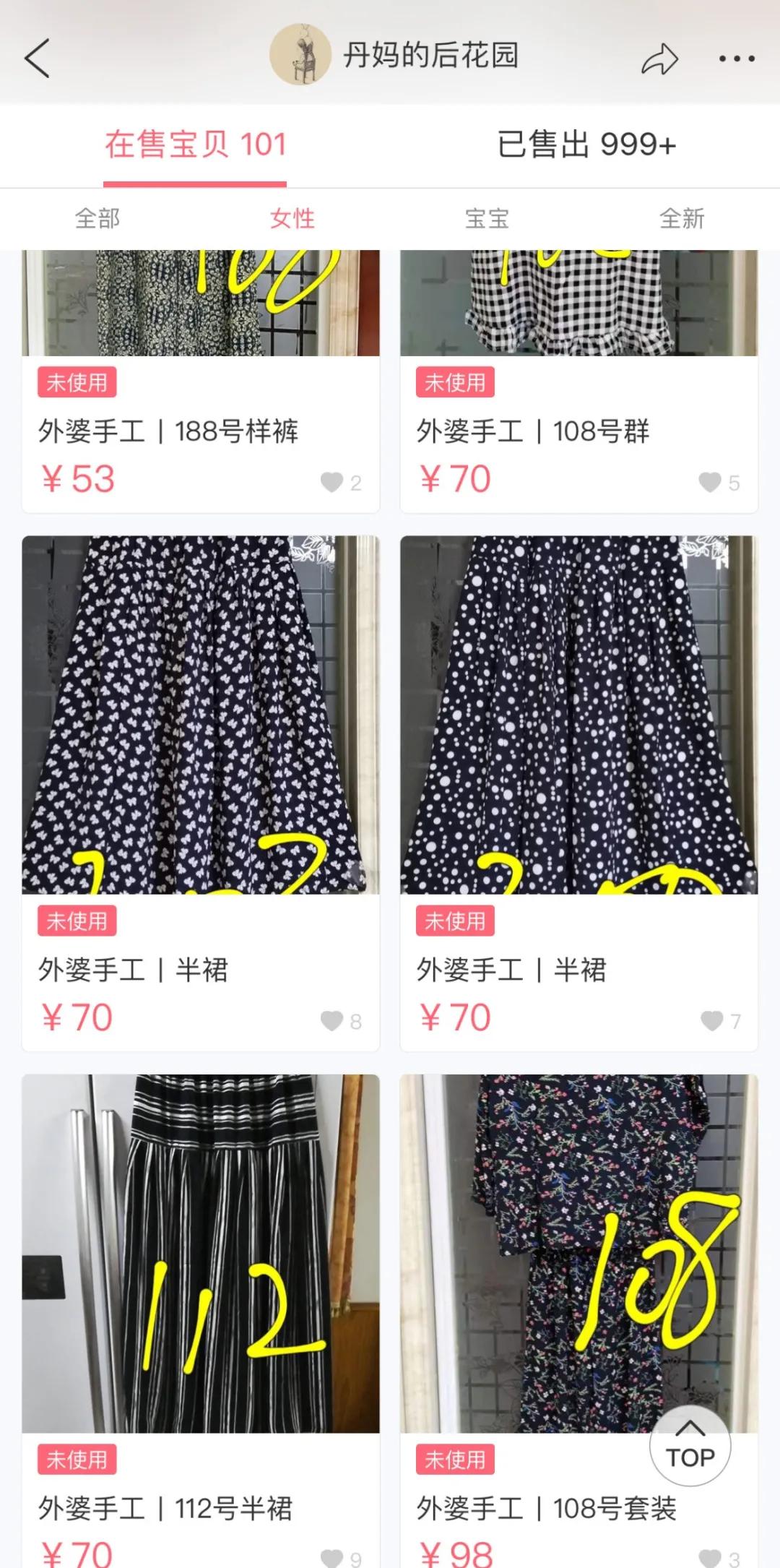Open the polka-dot 半裙 product photo
This screenshot has height=1568, width=780.
point(578,715)
